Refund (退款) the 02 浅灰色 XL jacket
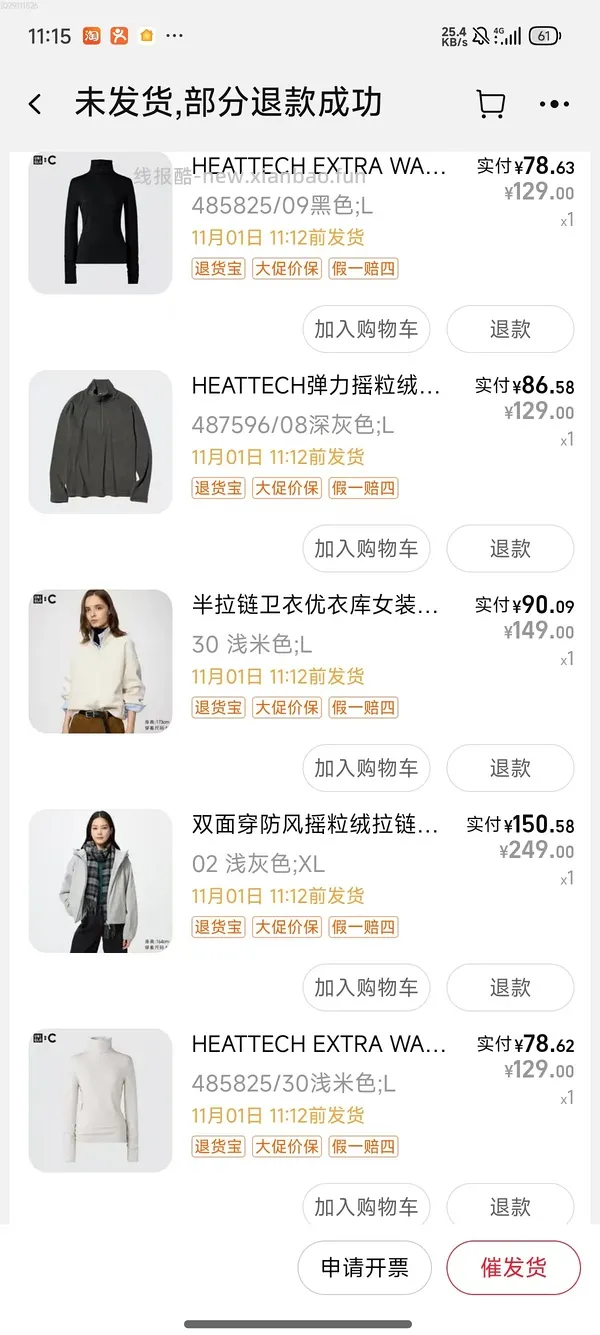The image size is (600, 1335). point(510,987)
